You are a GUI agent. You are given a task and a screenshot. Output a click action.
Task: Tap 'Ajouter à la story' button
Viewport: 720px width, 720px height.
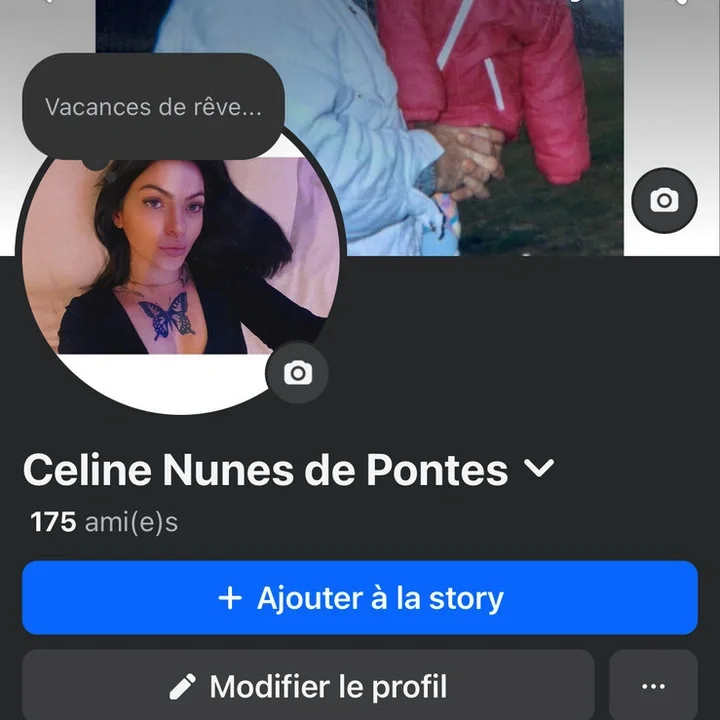[x=360, y=598]
